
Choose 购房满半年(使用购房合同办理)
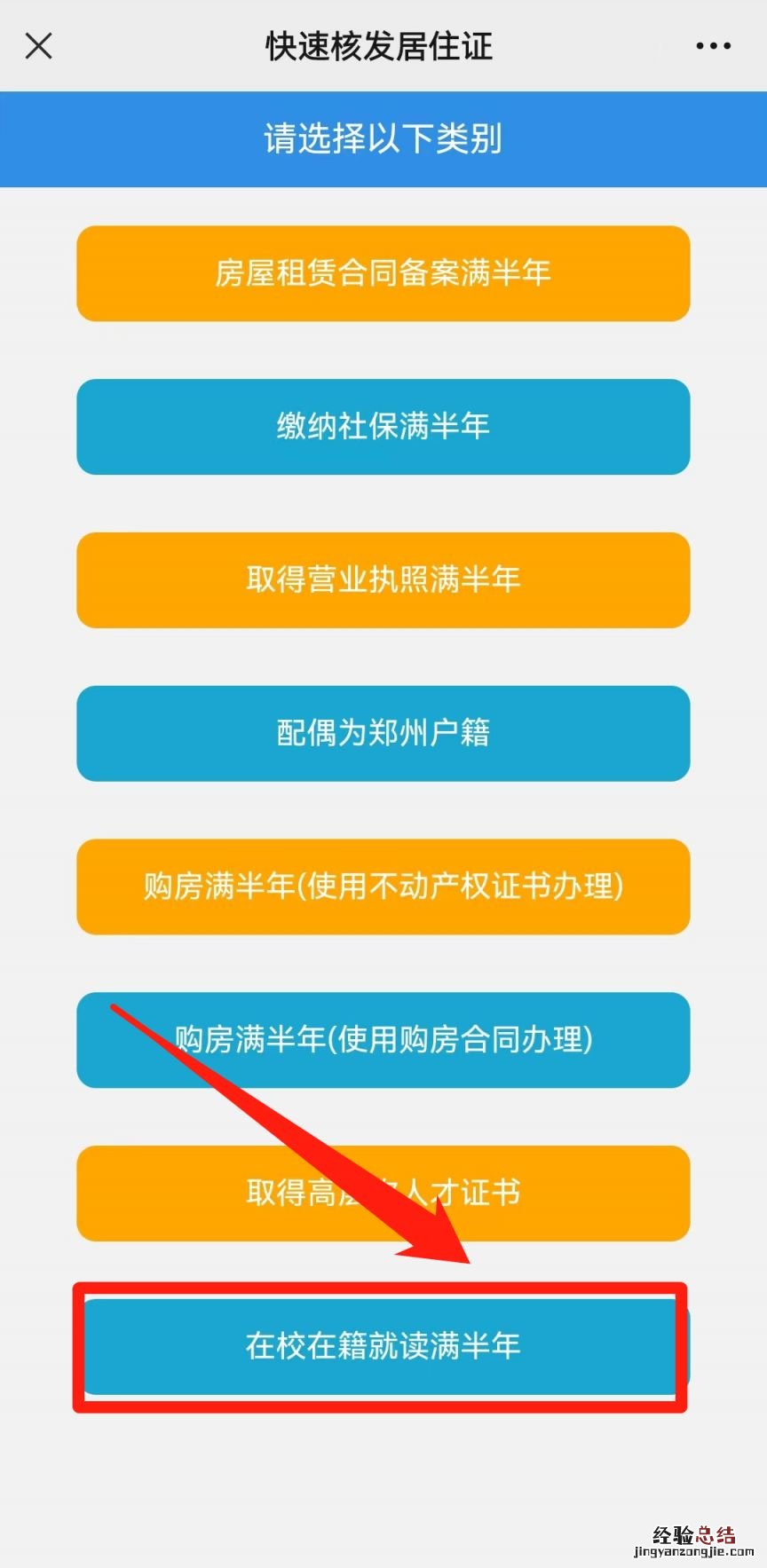383,1040
